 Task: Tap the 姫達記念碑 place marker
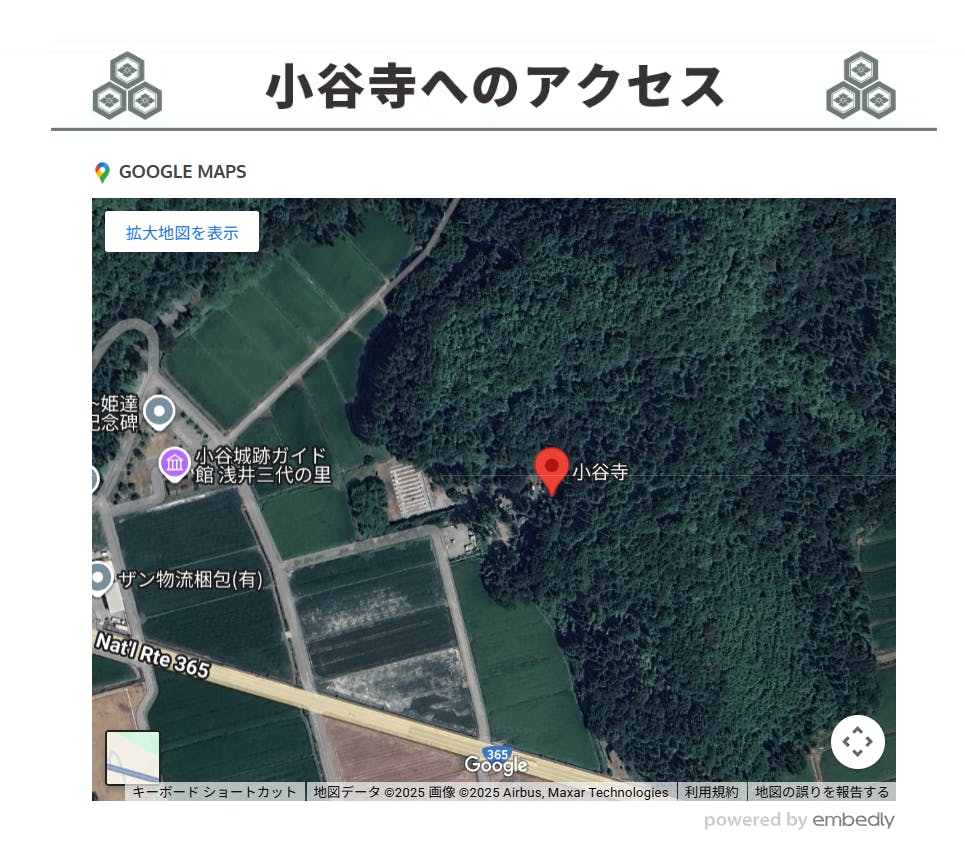[x=159, y=410]
